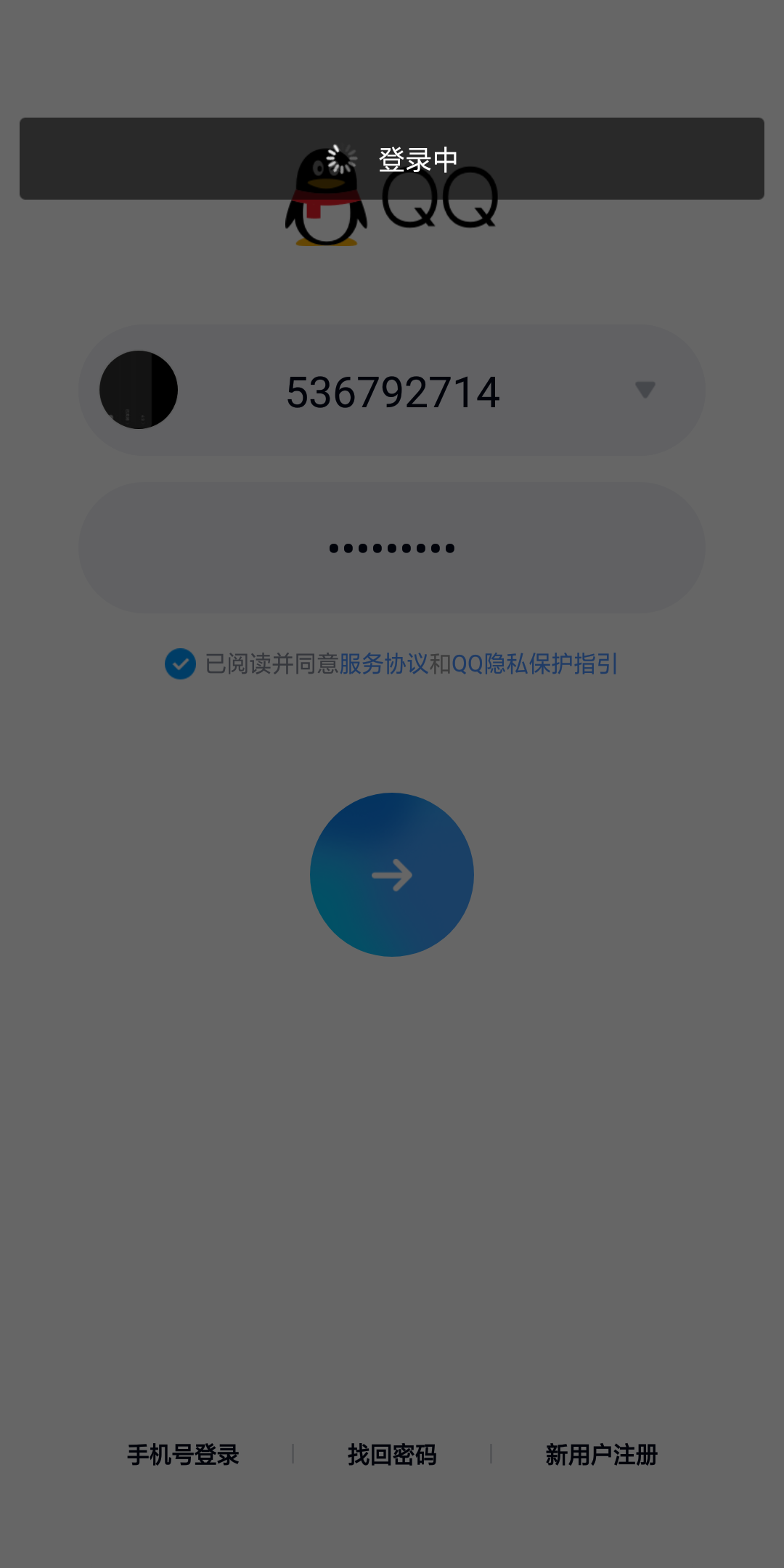Select 新用户注册 new user registration
Viewport: 784px width, 1568px height.
pos(602,1454)
